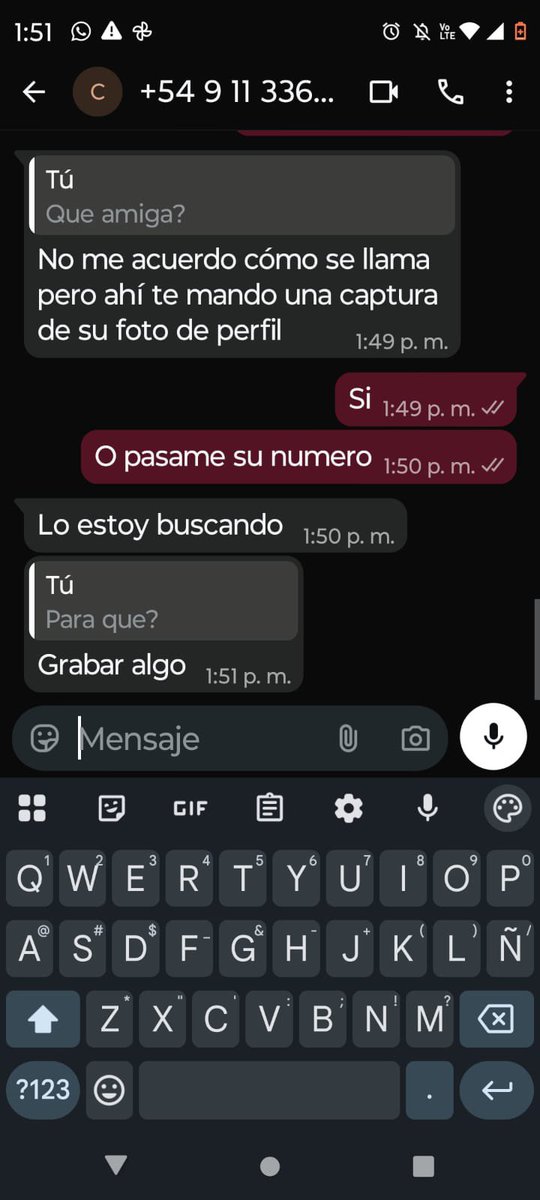Start a video call with the contact

click(x=384, y=92)
